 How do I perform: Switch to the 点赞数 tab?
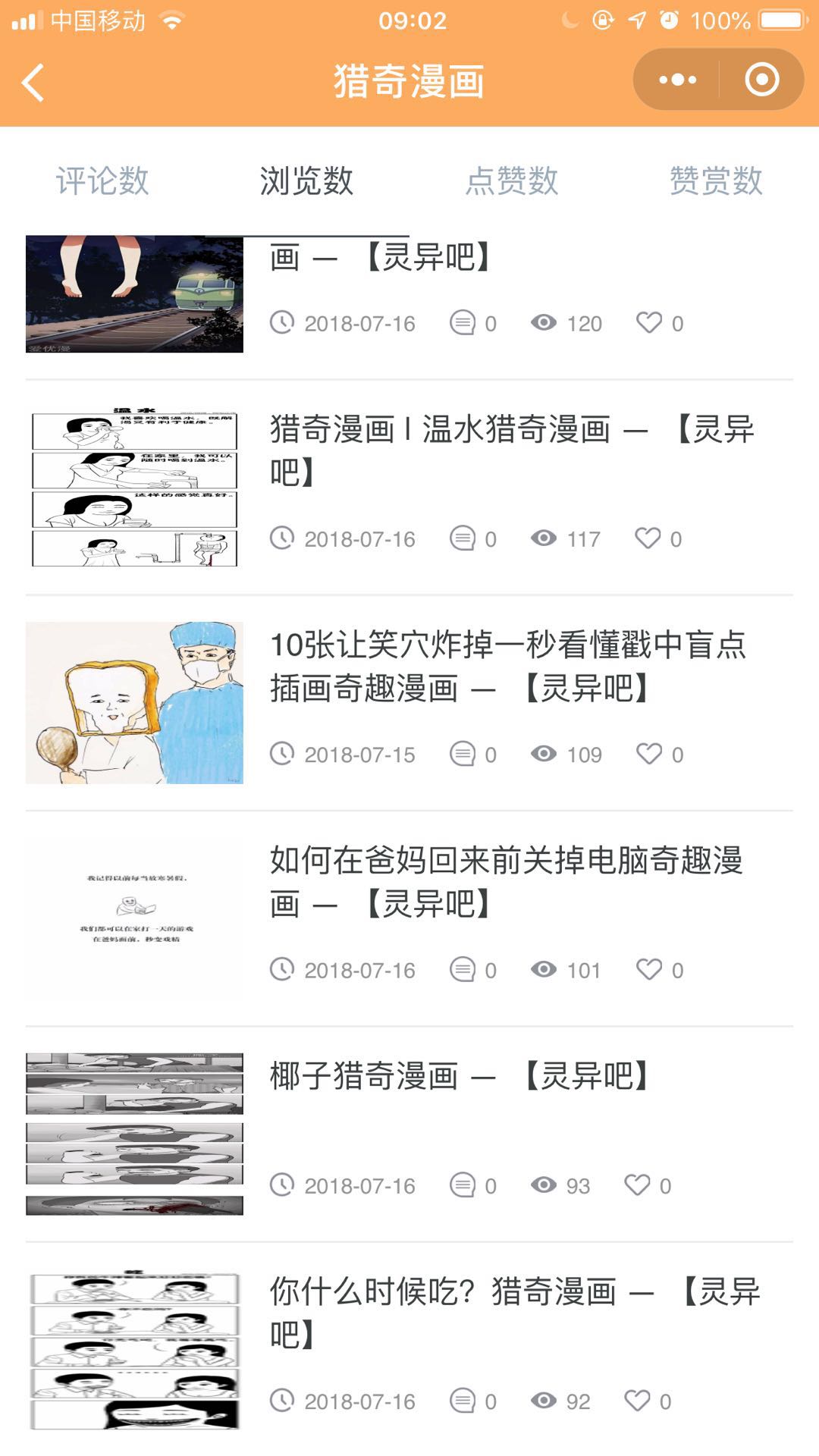tap(512, 181)
